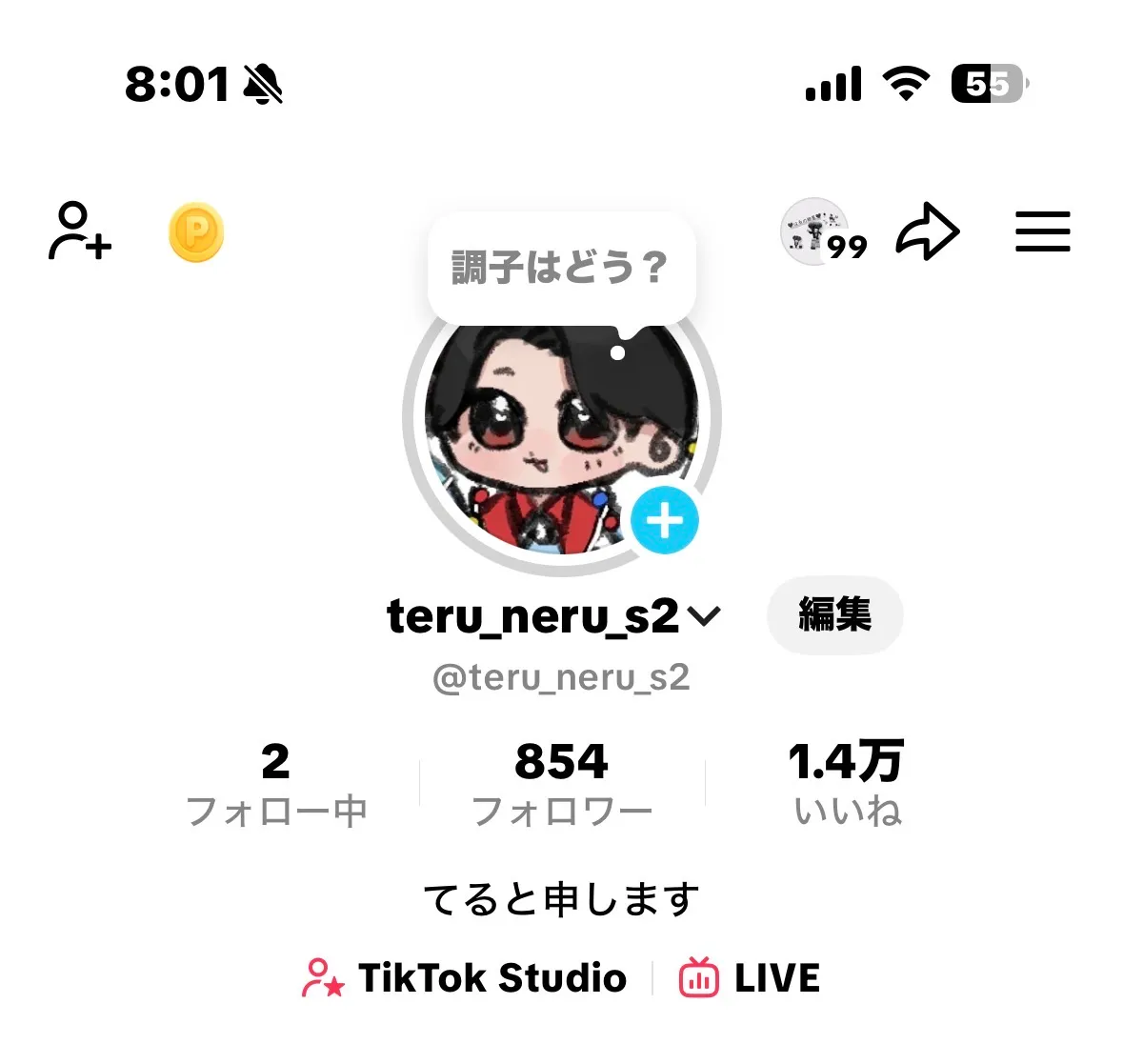This screenshot has height=1064, width=1123.
Task: Open the 1.4万 いいね likes count
Action: point(847,784)
